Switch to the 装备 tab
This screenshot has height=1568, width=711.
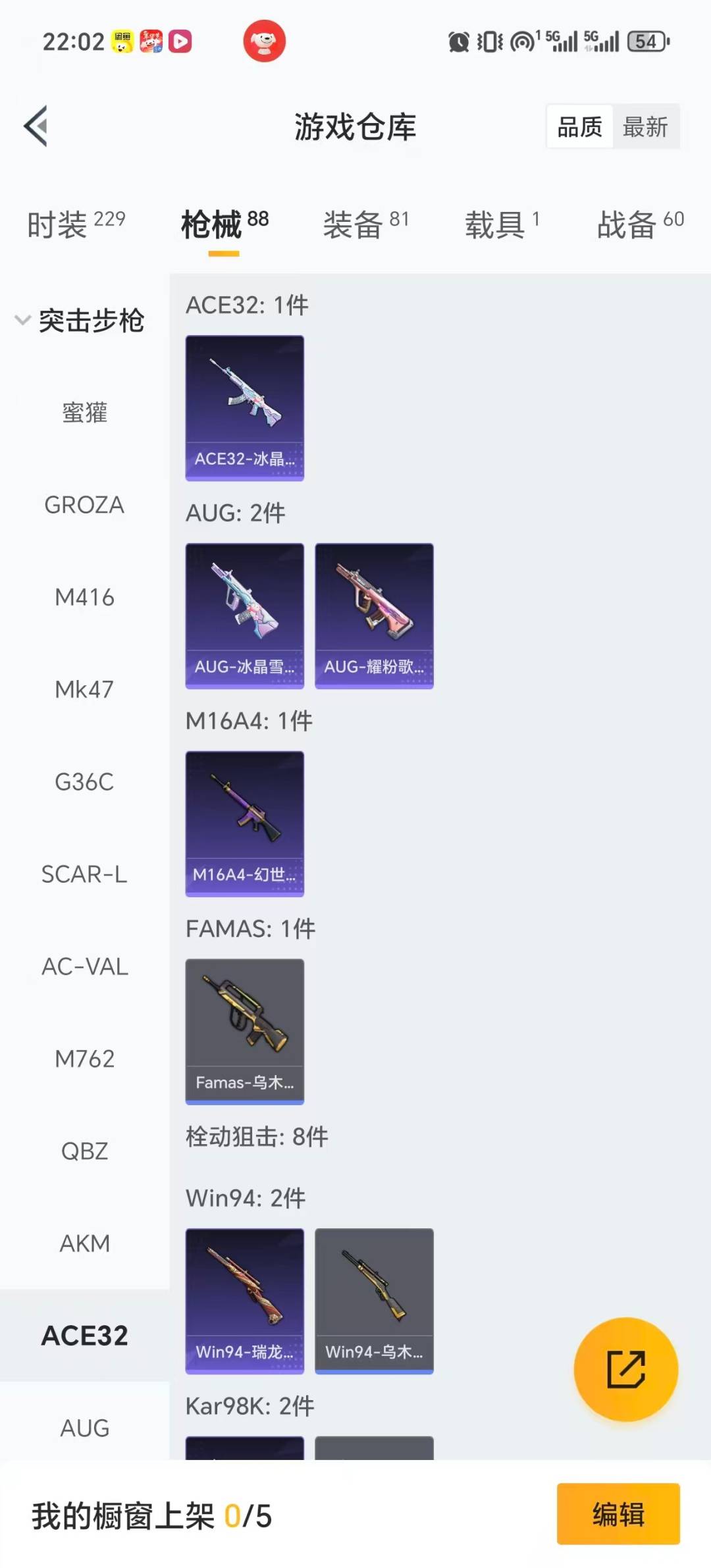[x=365, y=225]
